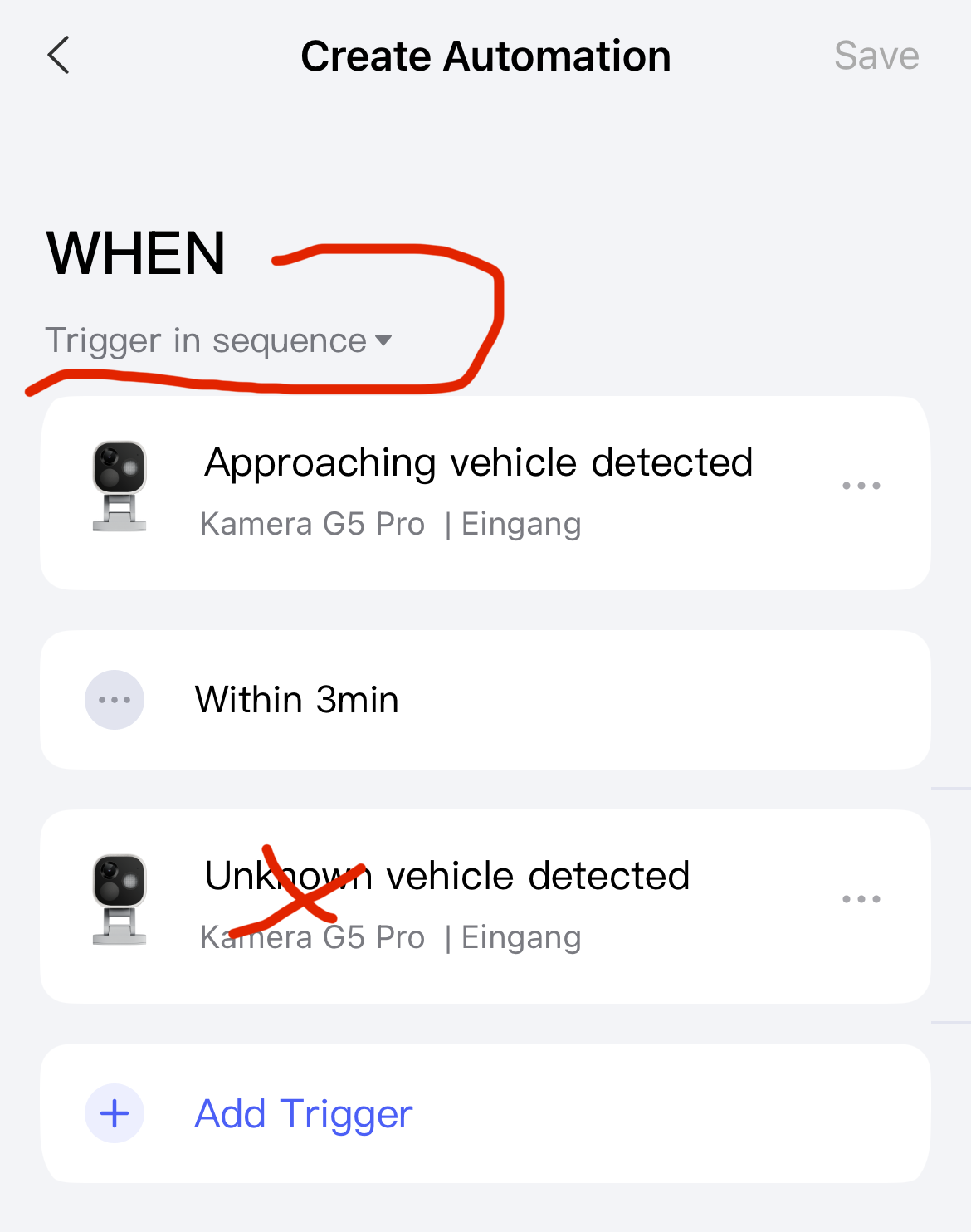Save the automation
This screenshot has height=1232, width=971.
point(876,56)
